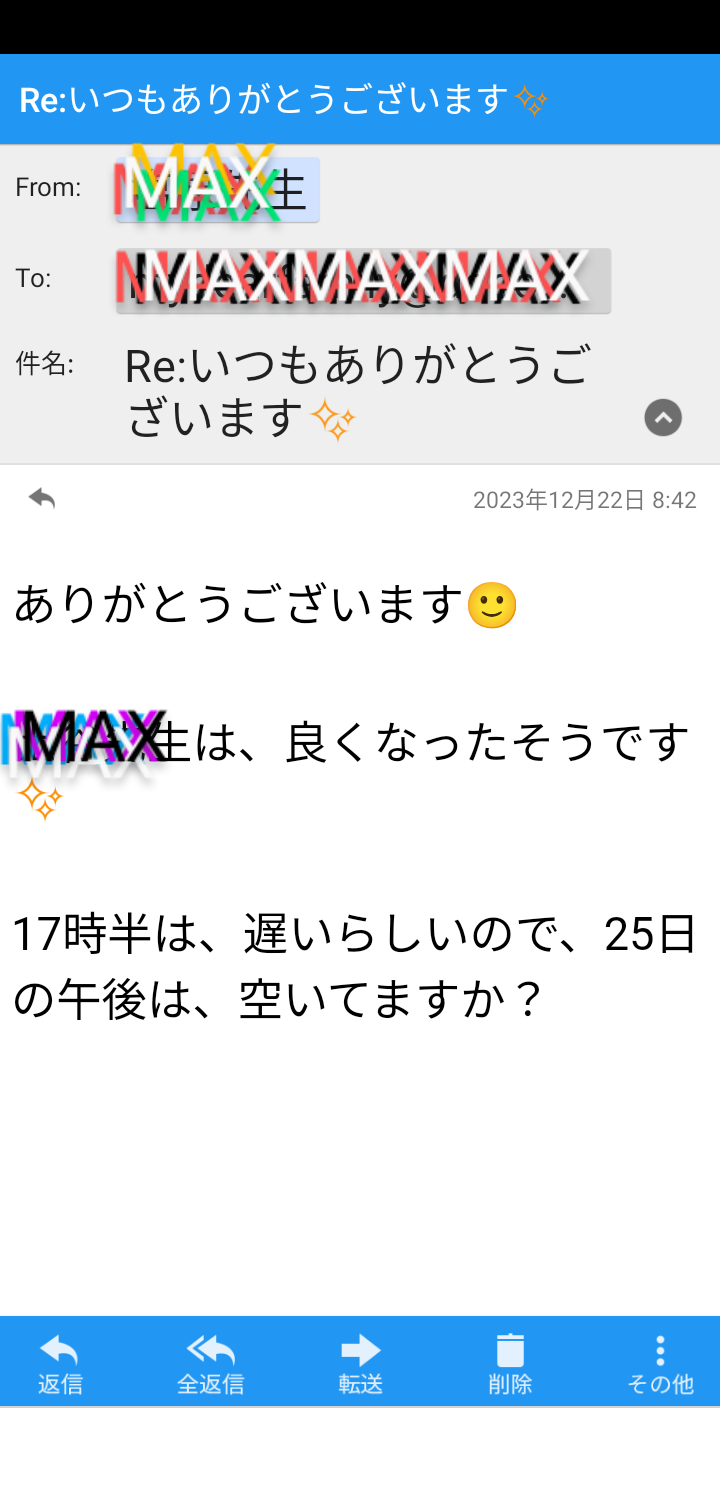The image size is (720, 1496).
Task: Tap the 返信 reply button in bottom toolbar
Action: click(x=60, y=1363)
